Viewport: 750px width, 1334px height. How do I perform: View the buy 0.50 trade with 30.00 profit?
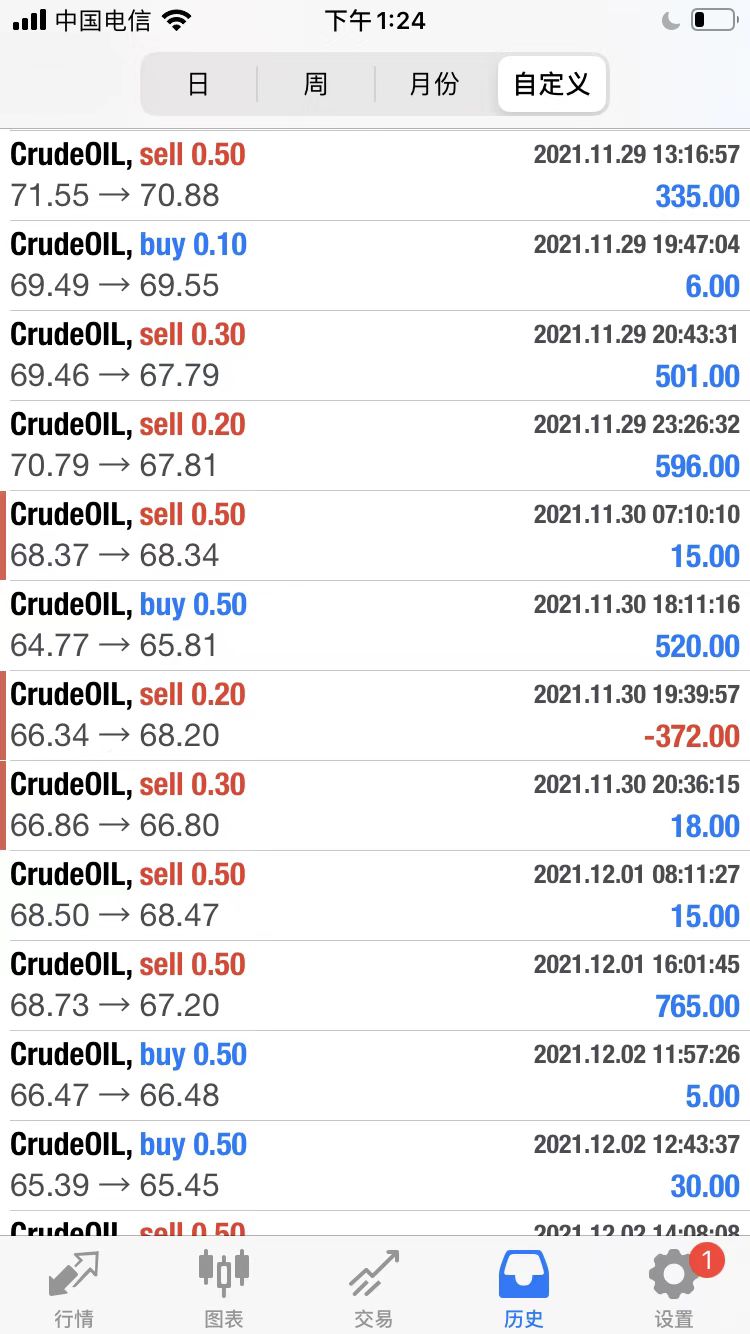point(375,1166)
